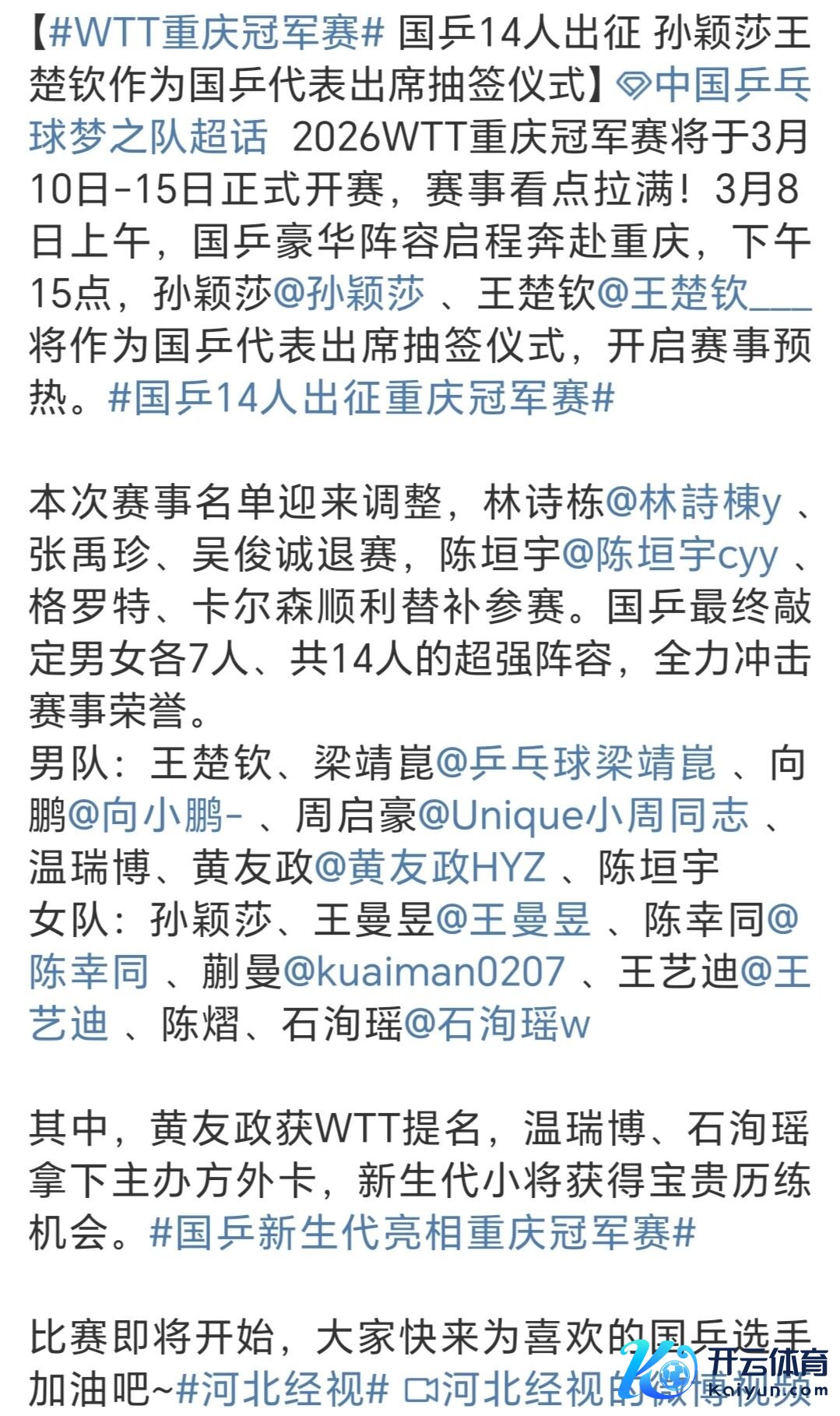Visit @王楚钦___ profile mention
The image size is (840, 1416).
(704, 294)
